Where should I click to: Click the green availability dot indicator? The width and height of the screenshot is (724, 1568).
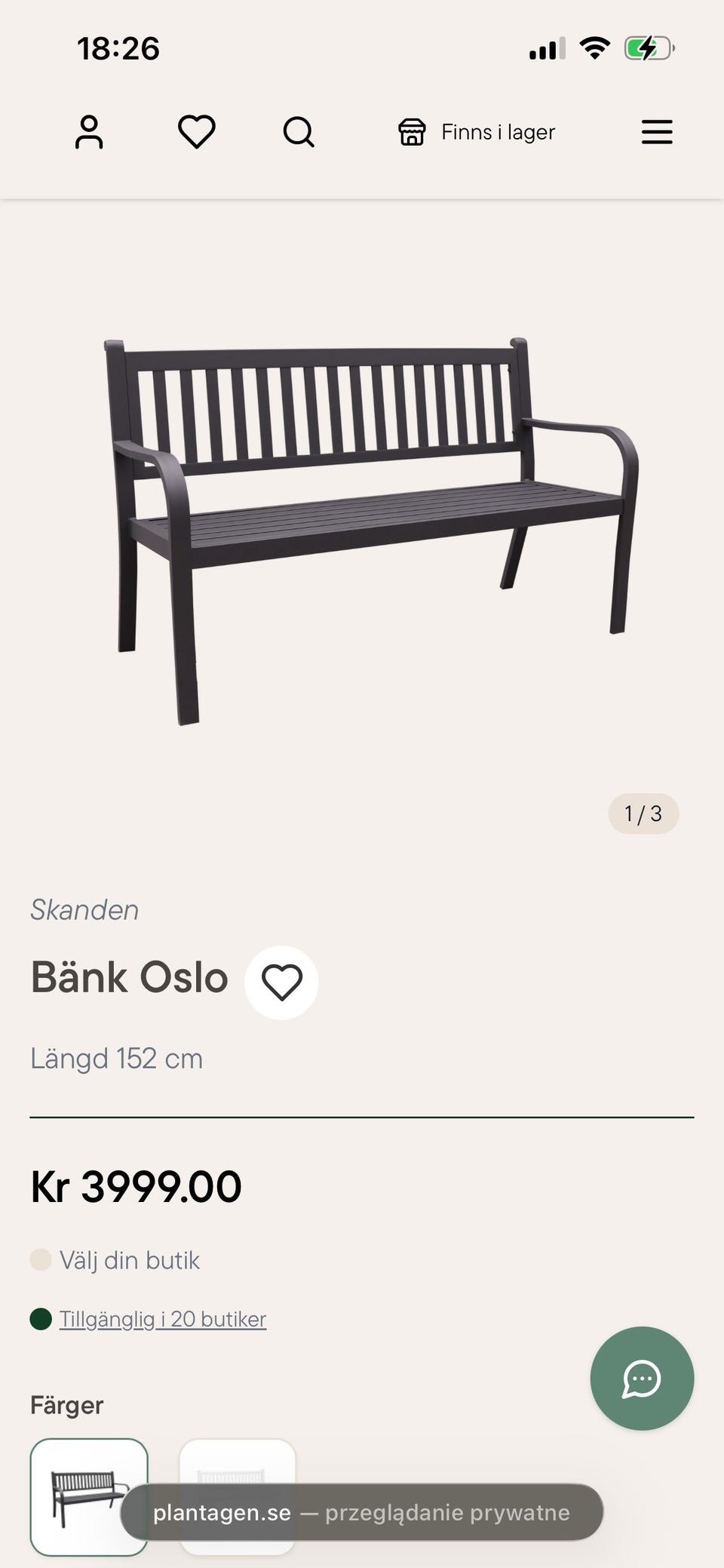coord(41,1318)
